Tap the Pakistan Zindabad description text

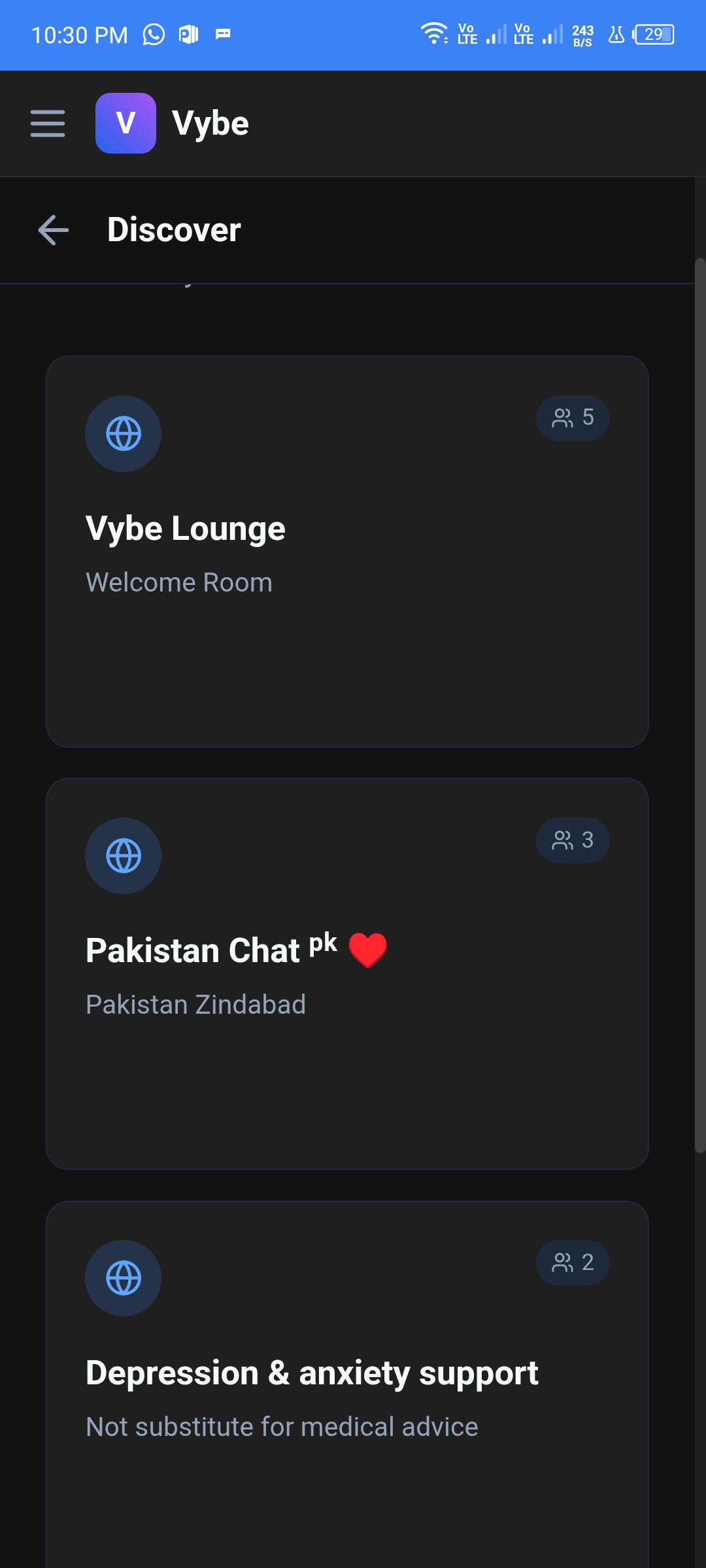[x=196, y=1004]
